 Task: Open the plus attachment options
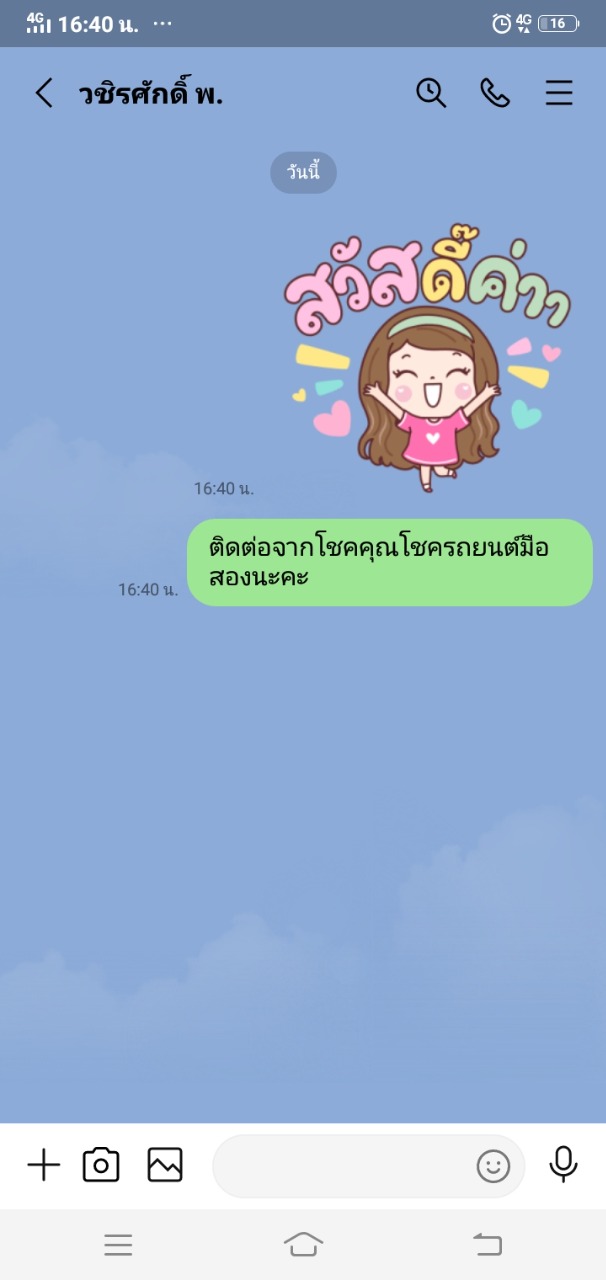(43, 1165)
